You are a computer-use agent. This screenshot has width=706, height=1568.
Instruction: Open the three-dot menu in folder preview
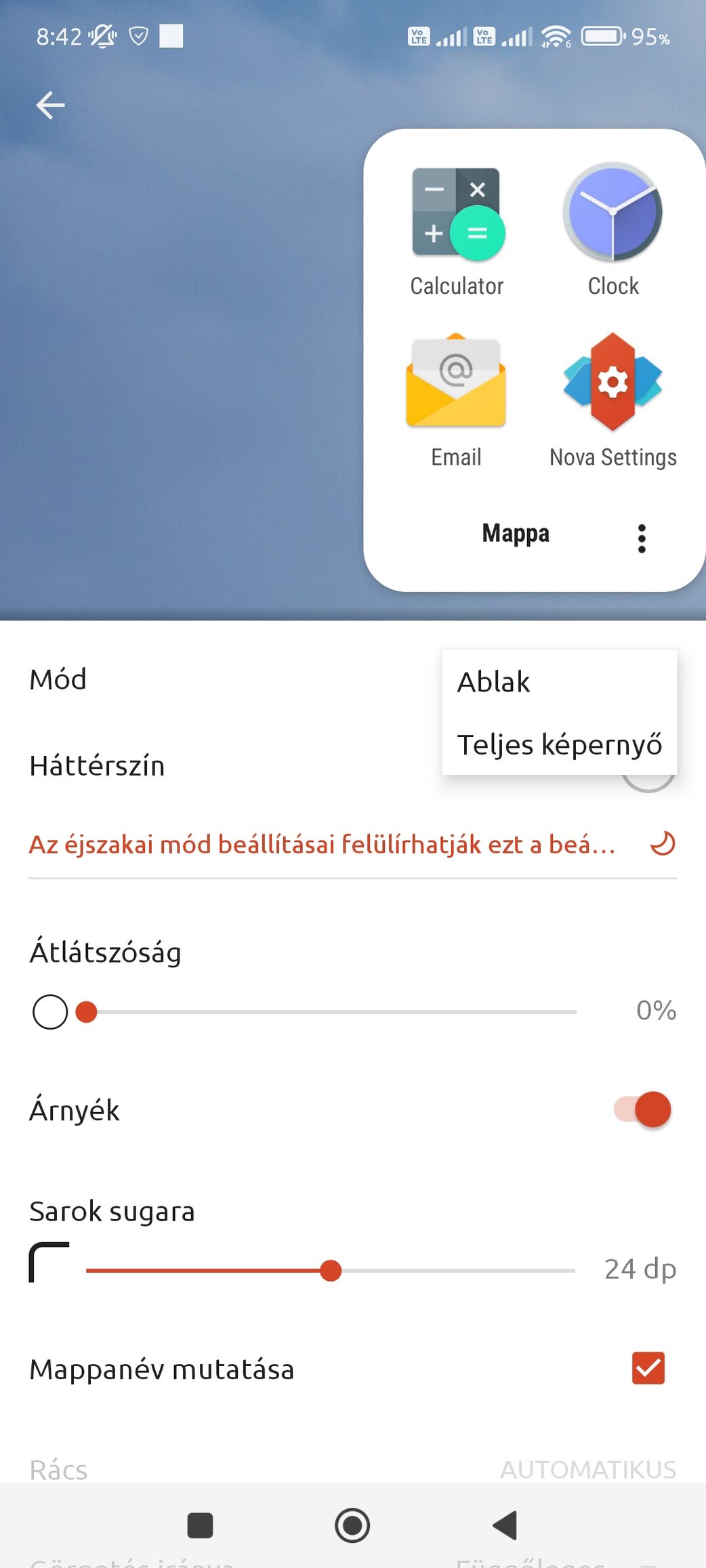(642, 538)
